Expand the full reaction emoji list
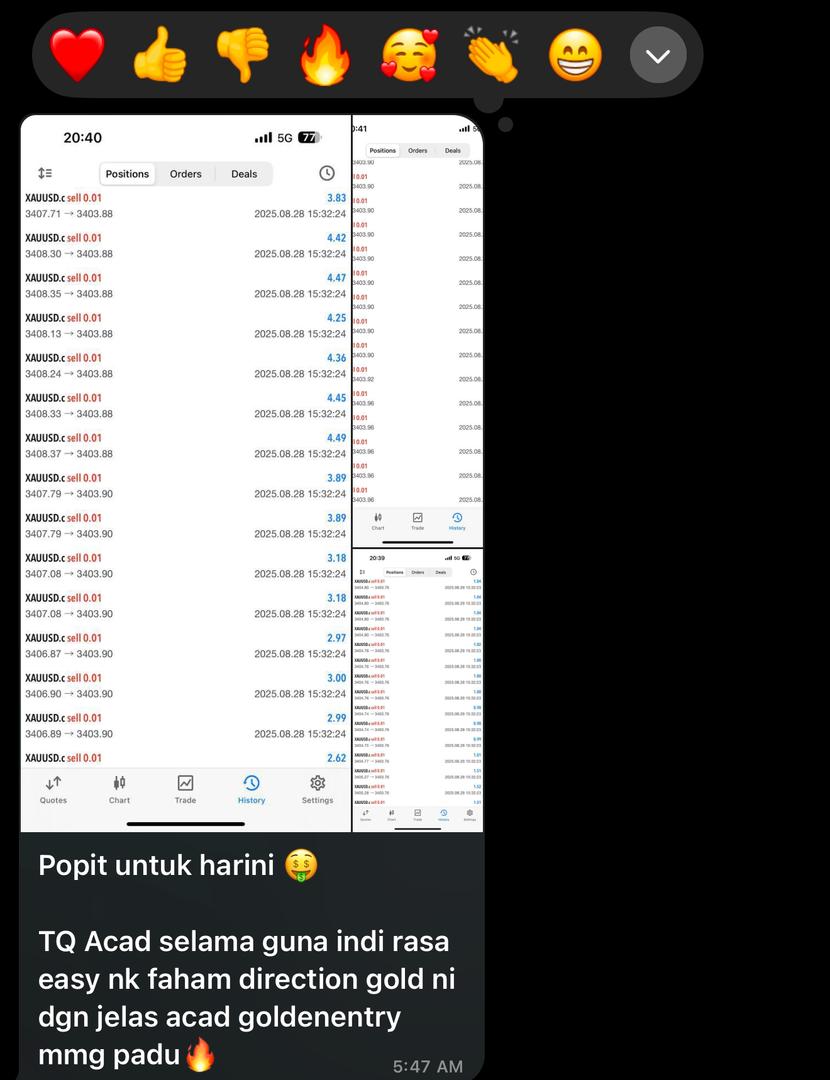The image size is (830, 1080). tap(658, 55)
